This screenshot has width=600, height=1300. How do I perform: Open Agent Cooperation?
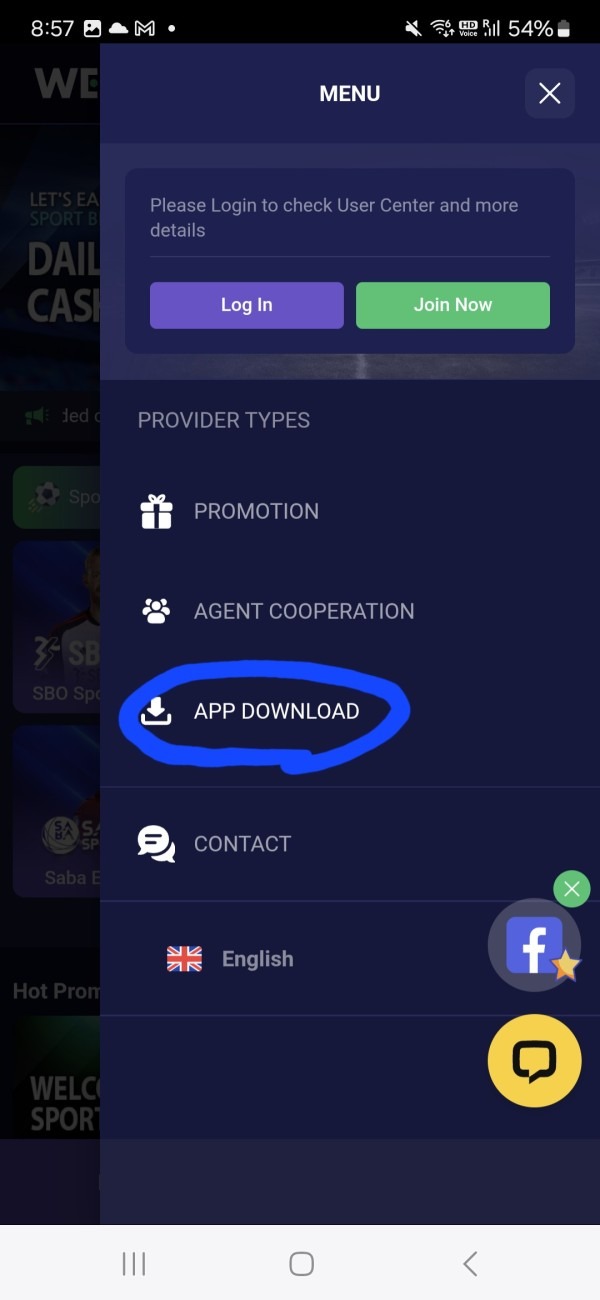(x=303, y=611)
